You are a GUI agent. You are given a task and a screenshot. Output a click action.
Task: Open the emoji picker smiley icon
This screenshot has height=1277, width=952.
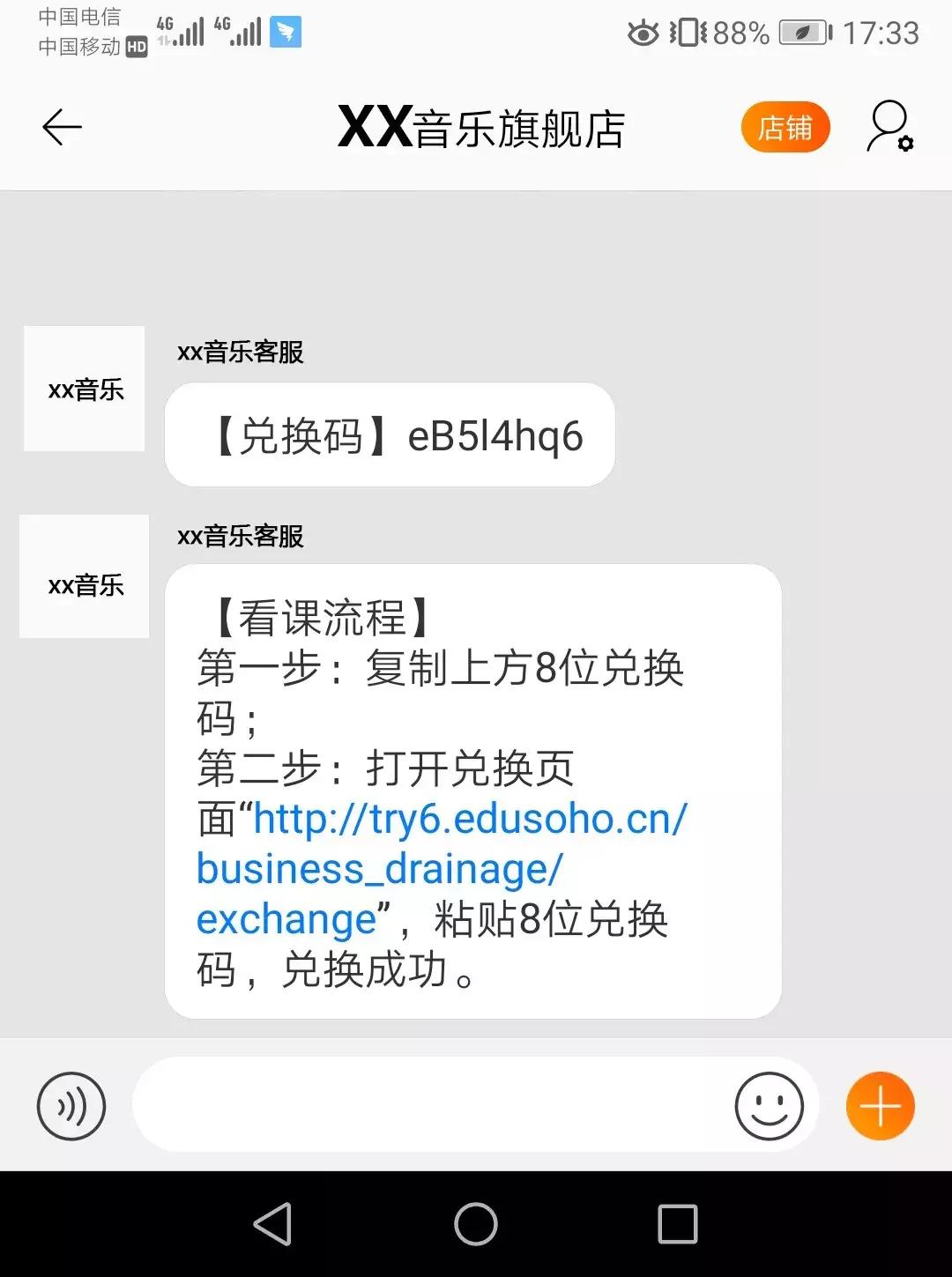[x=769, y=1103]
